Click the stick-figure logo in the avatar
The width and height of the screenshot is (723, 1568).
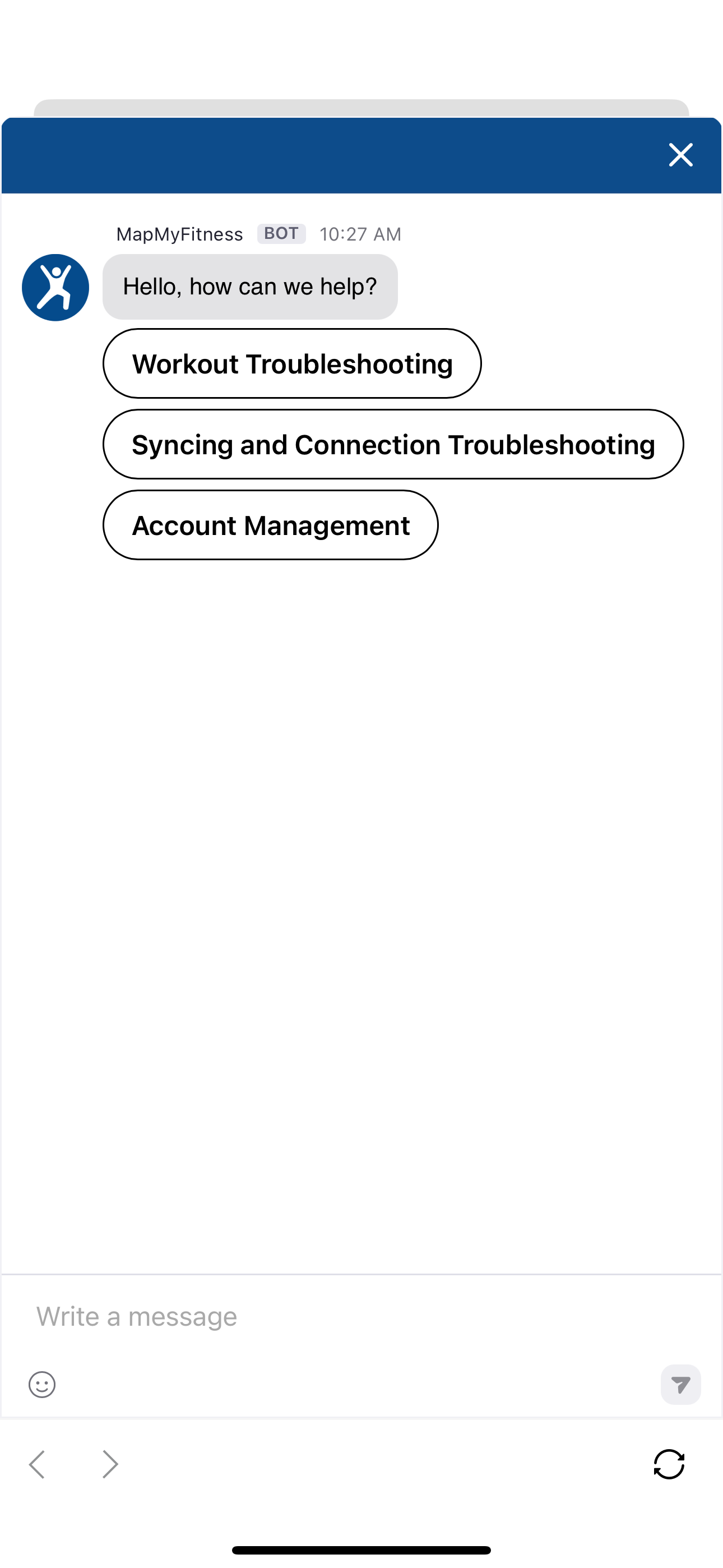[55, 286]
